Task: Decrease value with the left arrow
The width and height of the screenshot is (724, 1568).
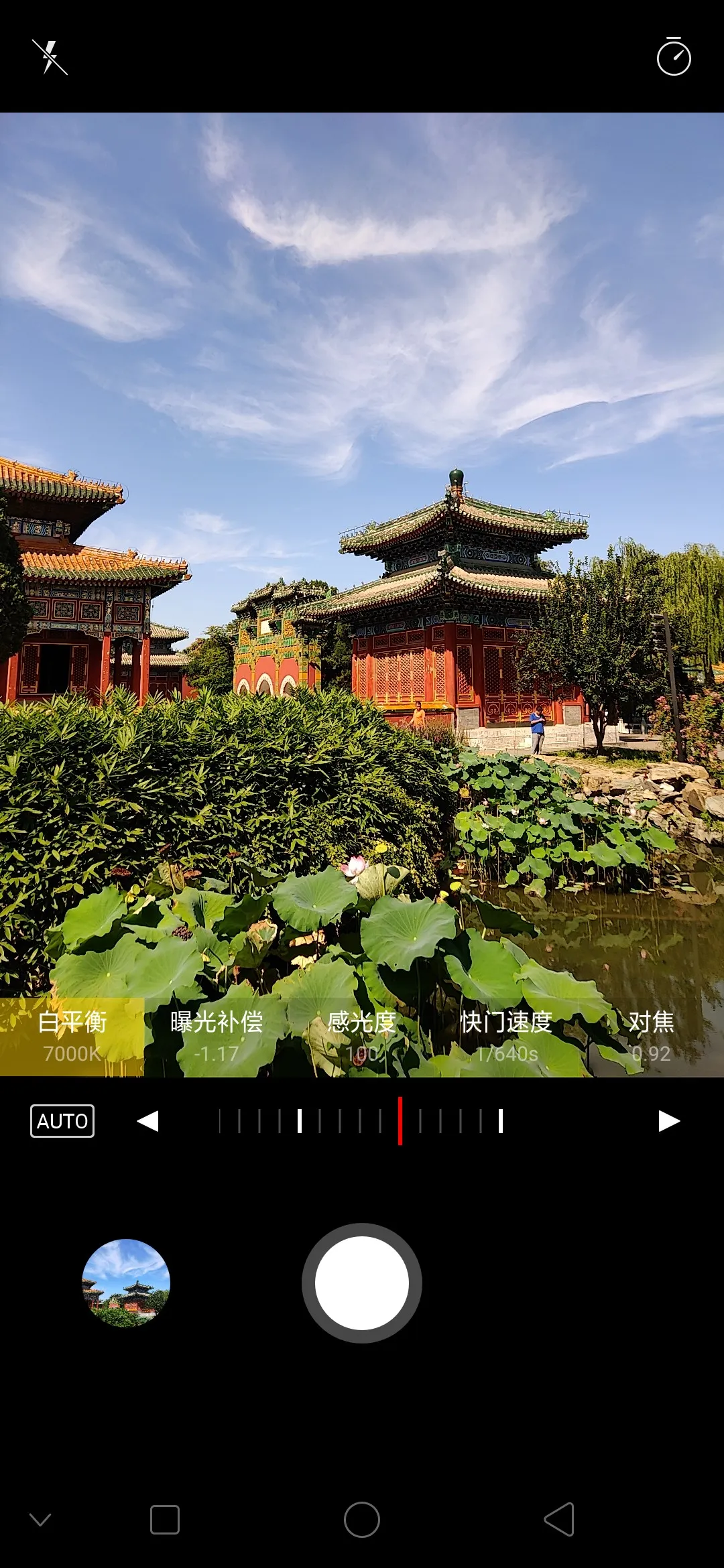Action: [x=147, y=1121]
